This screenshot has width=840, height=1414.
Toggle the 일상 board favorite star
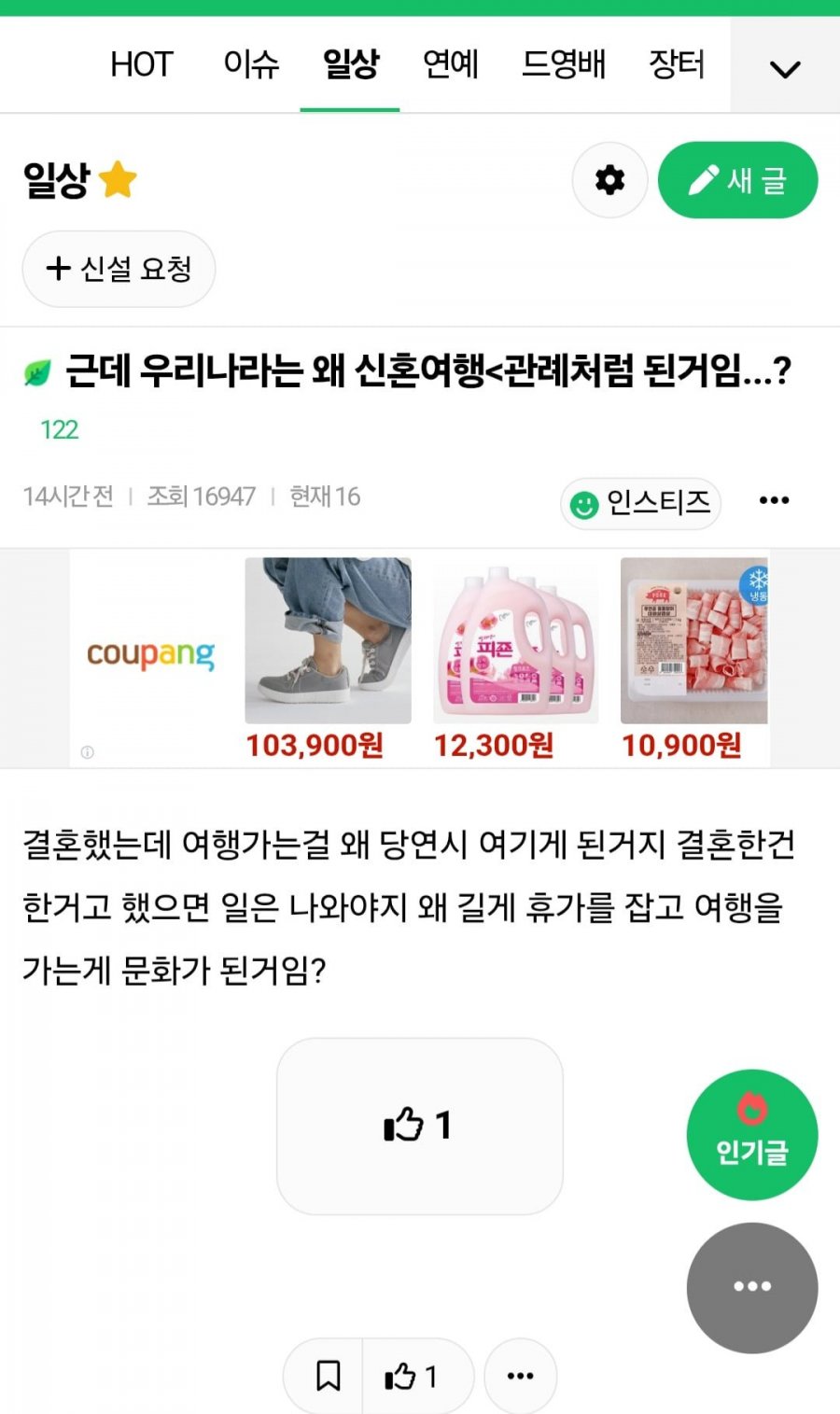coord(118,179)
